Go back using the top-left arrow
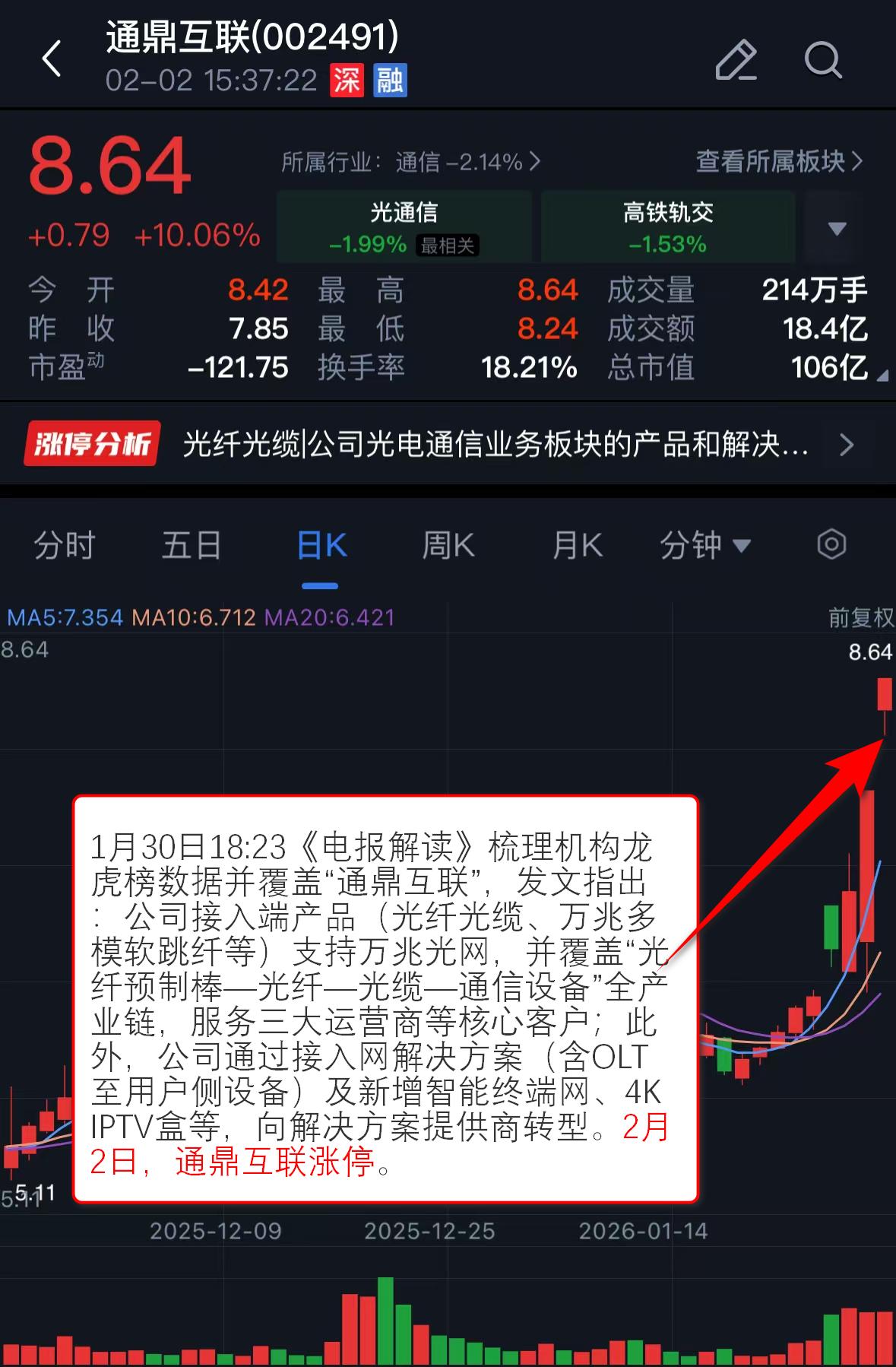Image resolution: width=896 pixels, height=1367 pixels. point(52,59)
